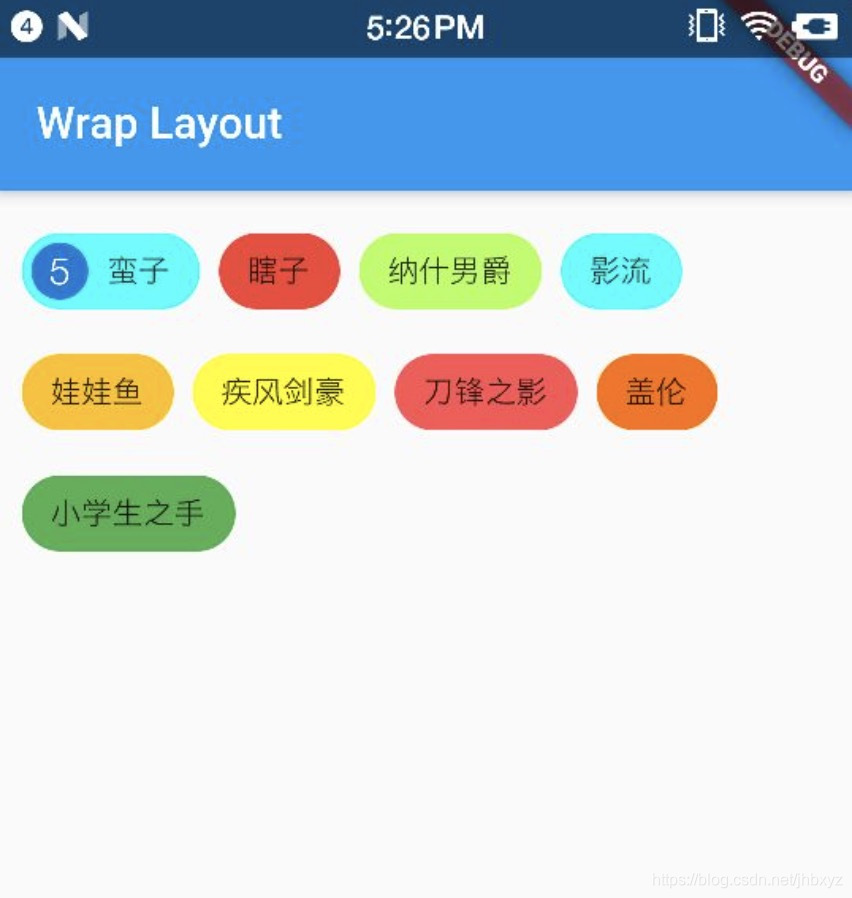Image resolution: width=852 pixels, height=898 pixels.
Task: Tap the Wi-Fi signal icon in status bar
Action: pos(757,26)
